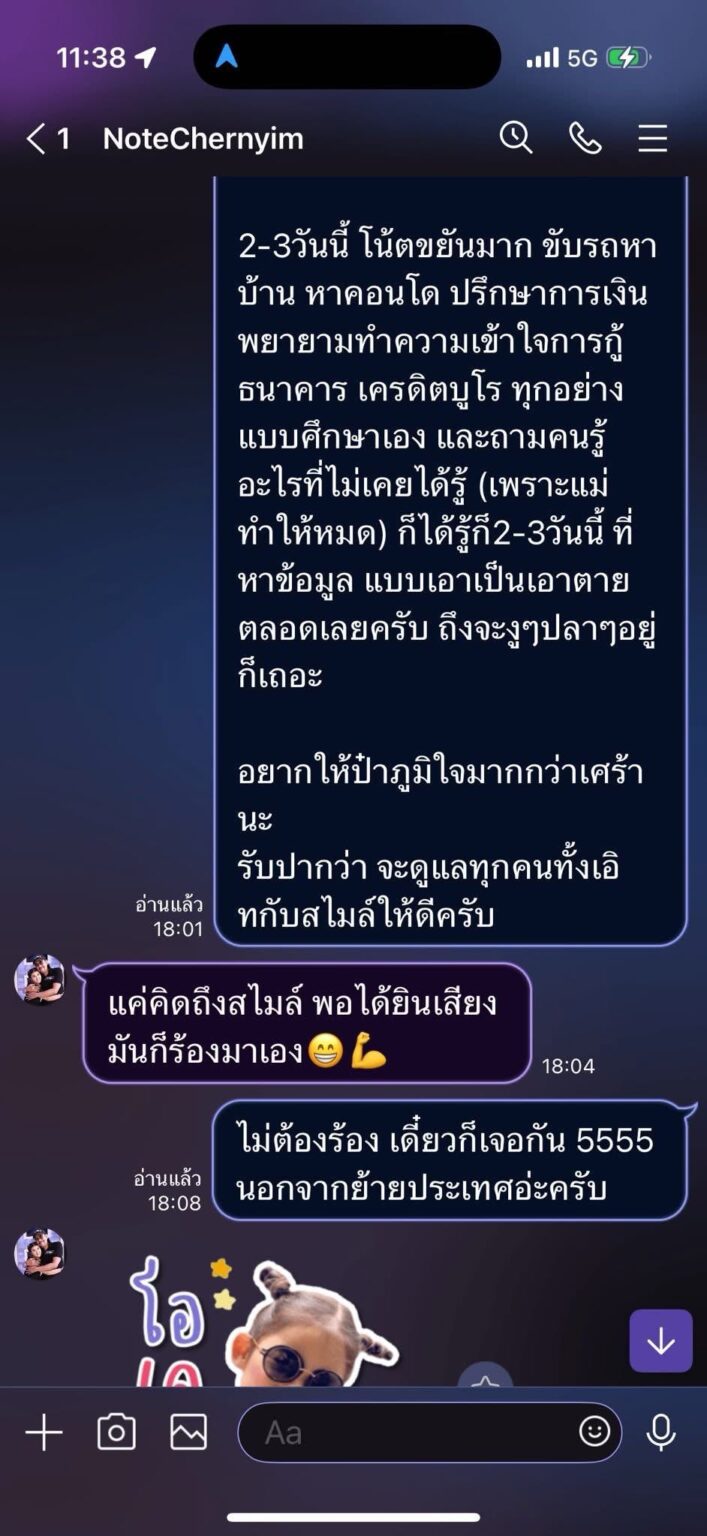The height and width of the screenshot is (1536, 707).
Task: Open the chat menu (three lines)
Action: [653, 138]
